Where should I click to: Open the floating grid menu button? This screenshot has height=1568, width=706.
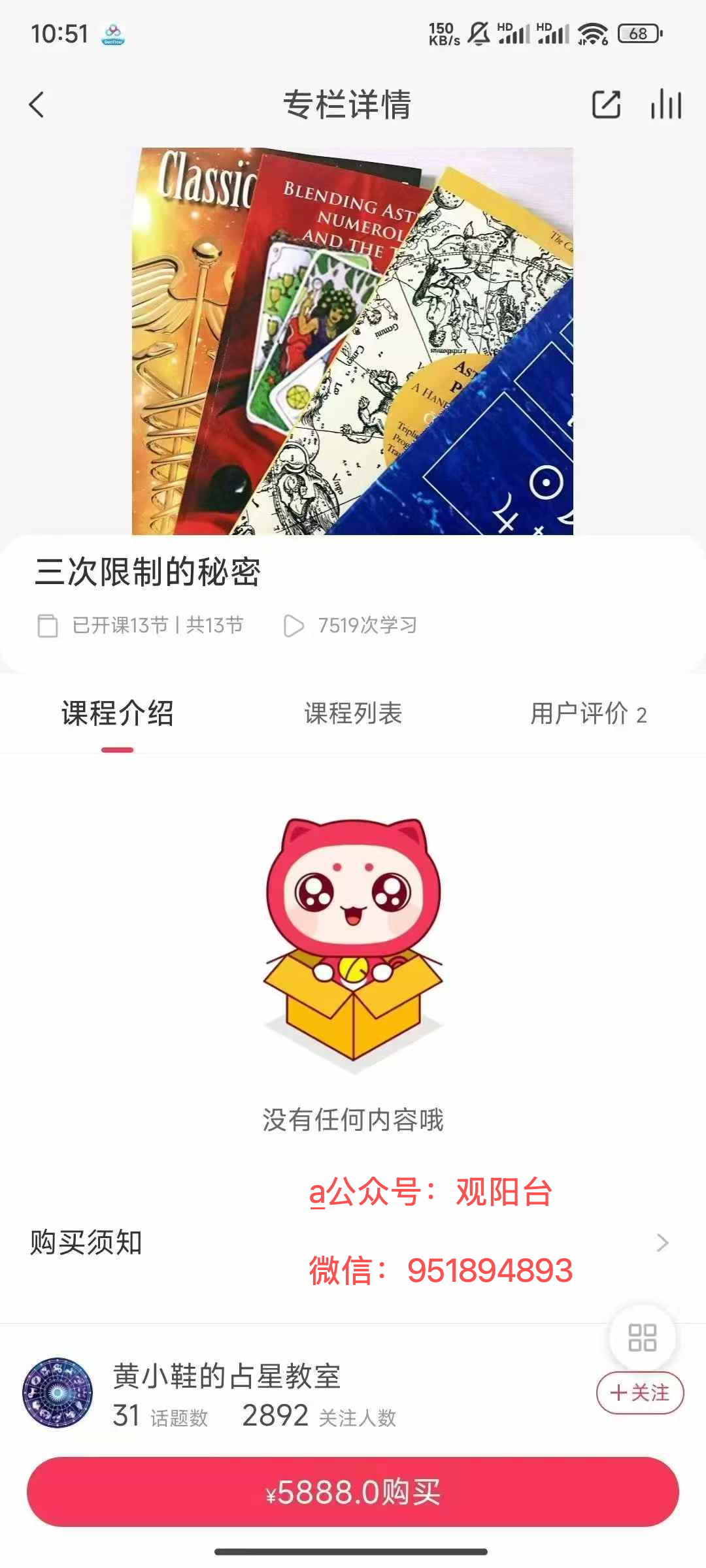pos(642,1337)
